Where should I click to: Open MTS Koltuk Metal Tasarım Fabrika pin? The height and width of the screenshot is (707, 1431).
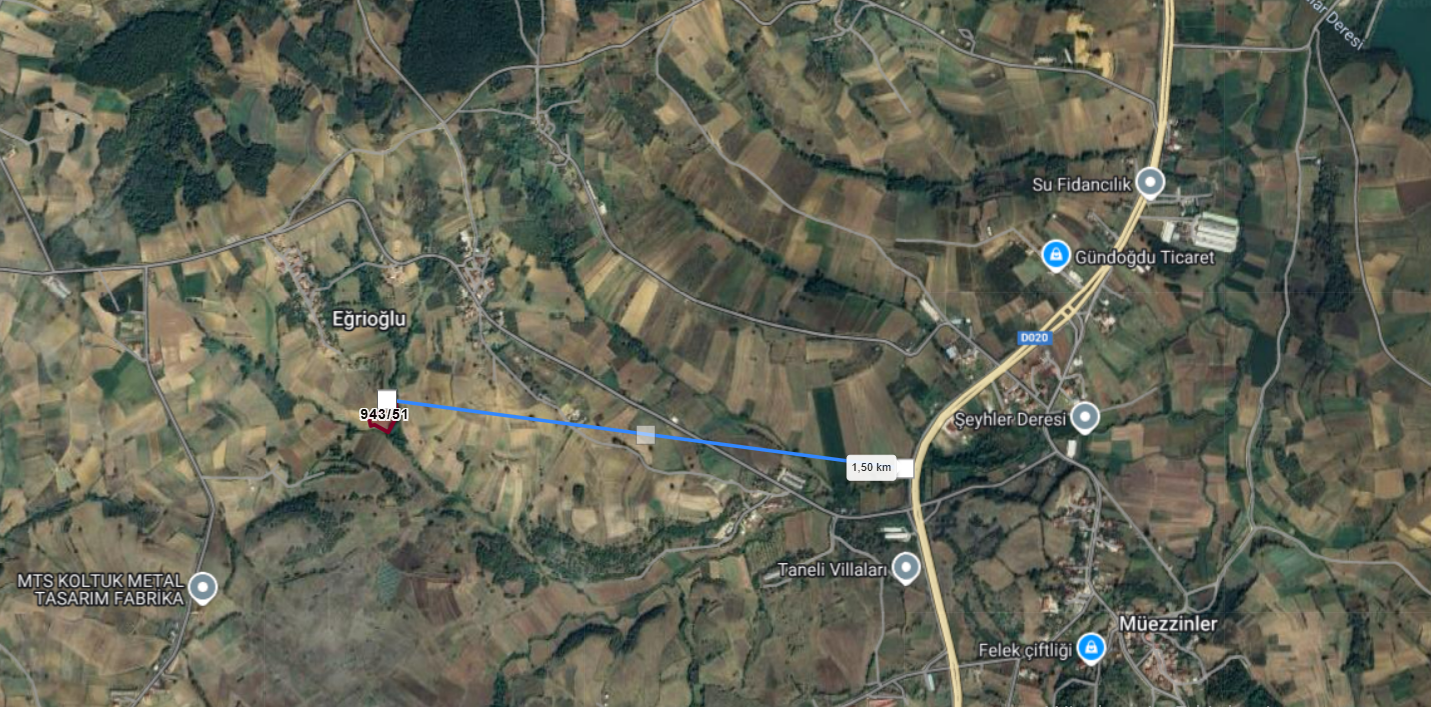click(204, 587)
